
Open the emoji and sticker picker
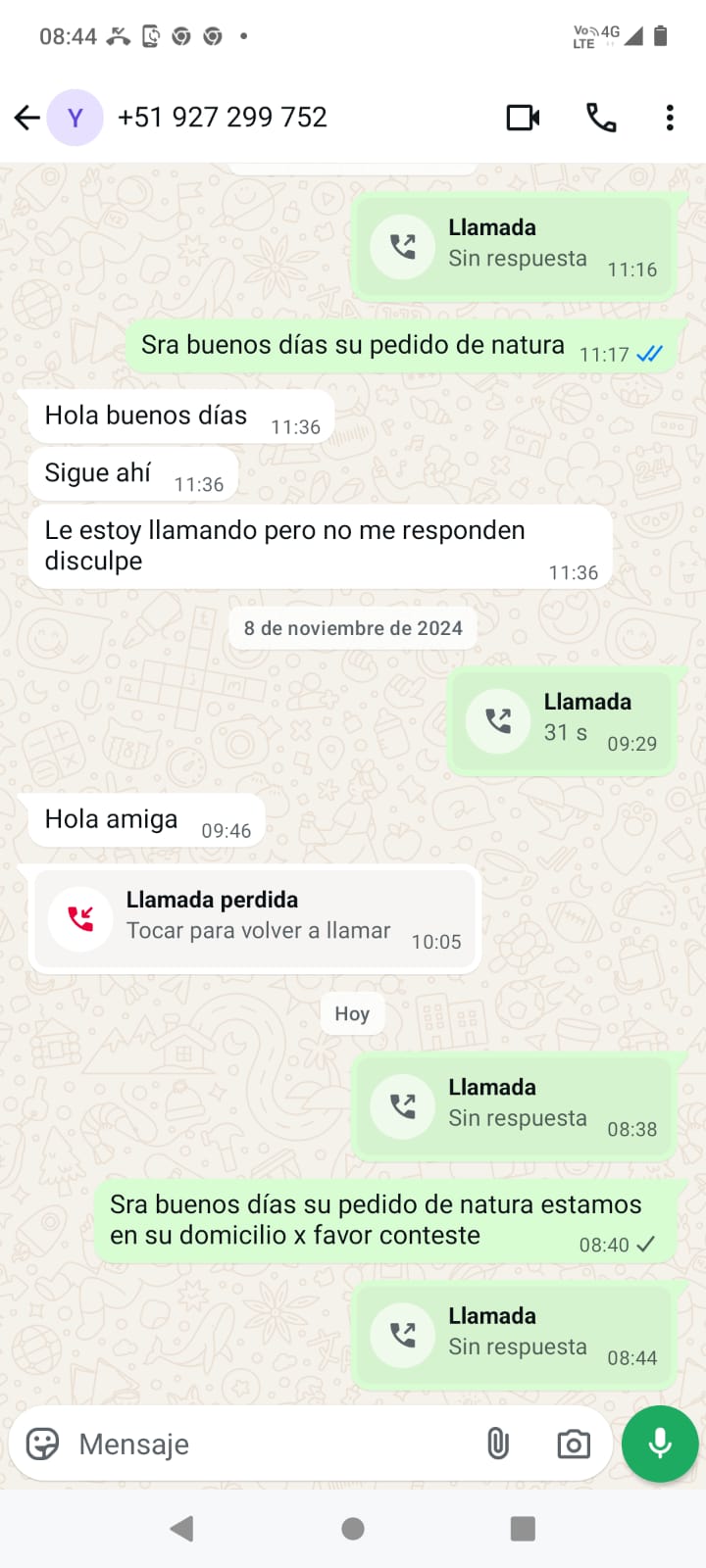coord(42,1444)
